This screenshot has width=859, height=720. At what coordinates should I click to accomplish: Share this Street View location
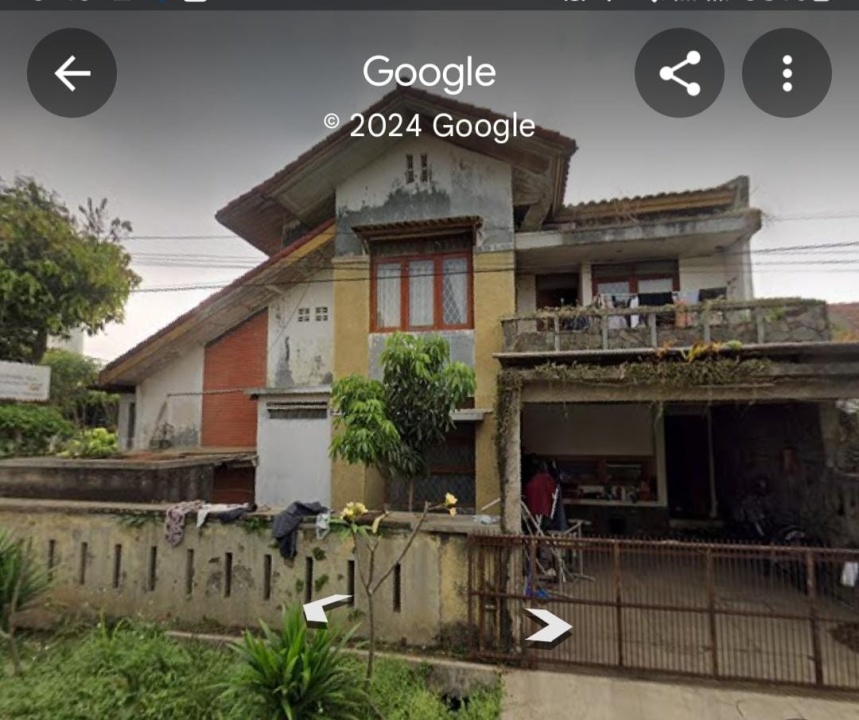point(679,73)
